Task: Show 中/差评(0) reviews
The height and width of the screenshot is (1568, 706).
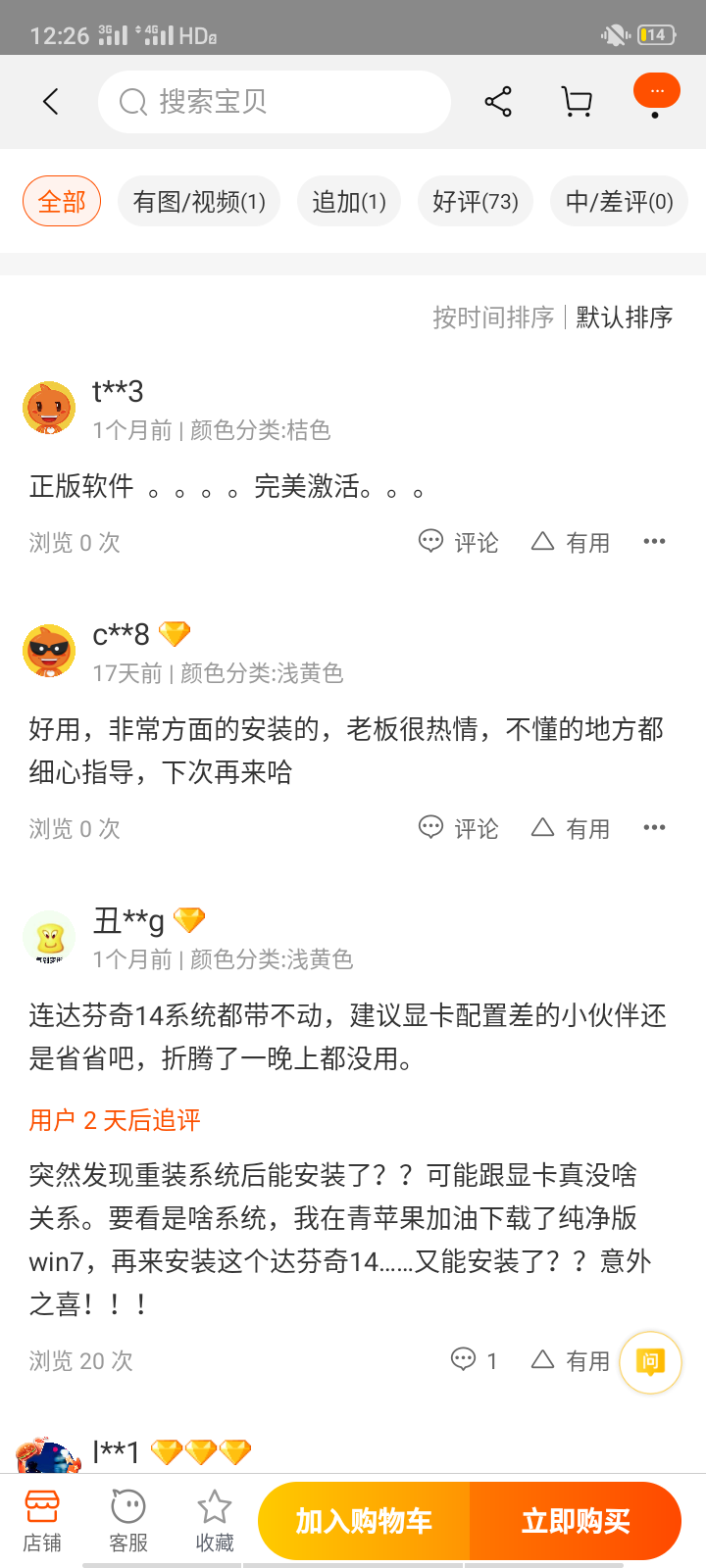Action: click(x=619, y=202)
